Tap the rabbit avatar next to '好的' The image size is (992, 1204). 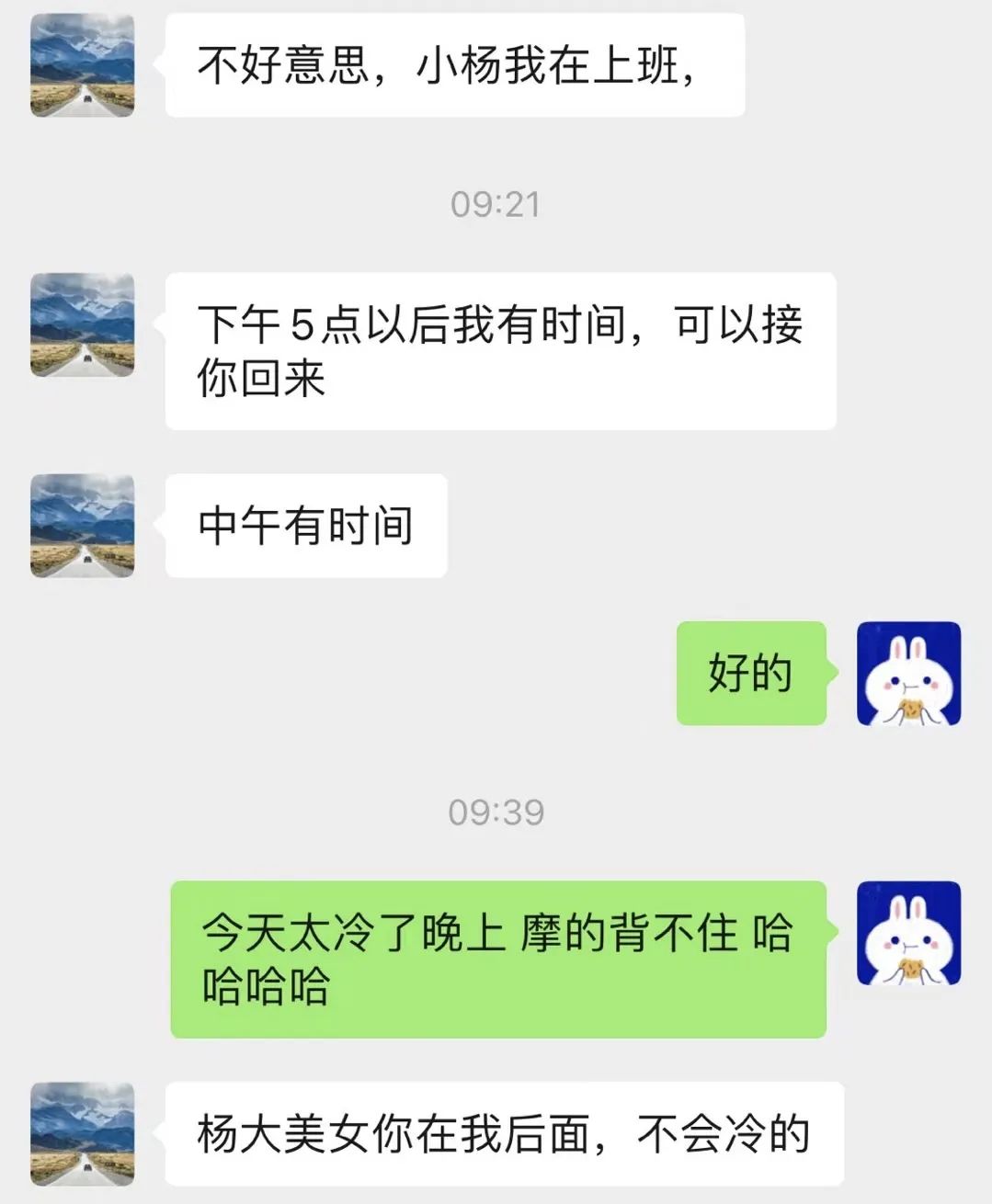pos(908,674)
